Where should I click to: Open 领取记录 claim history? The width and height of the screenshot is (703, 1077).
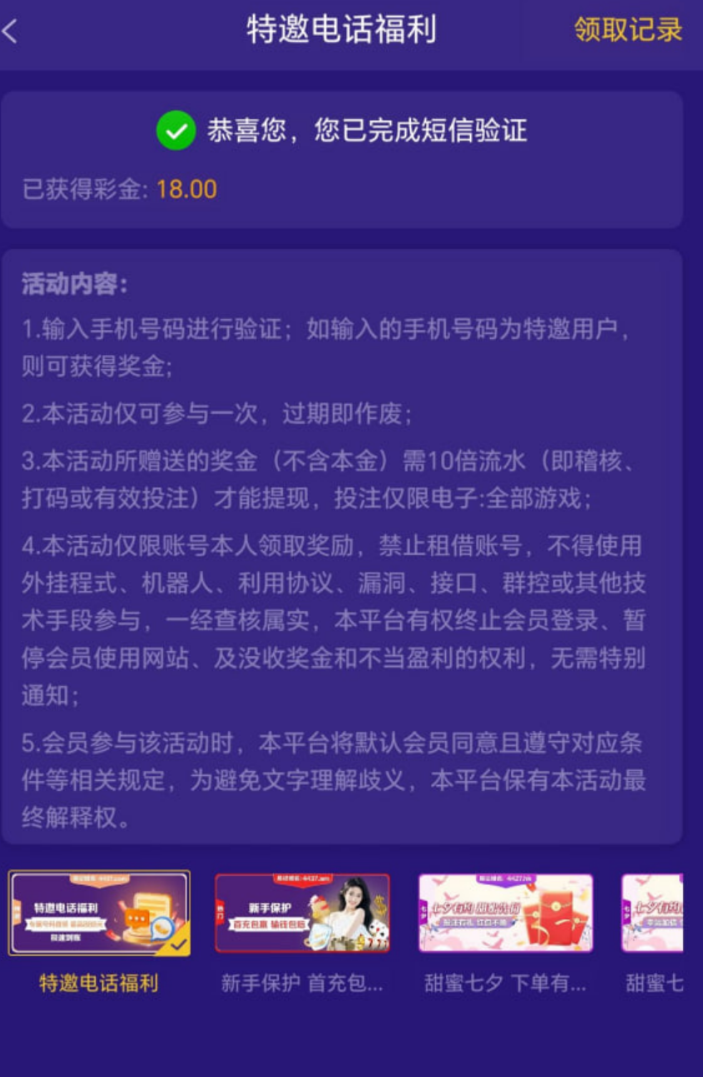(627, 30)
